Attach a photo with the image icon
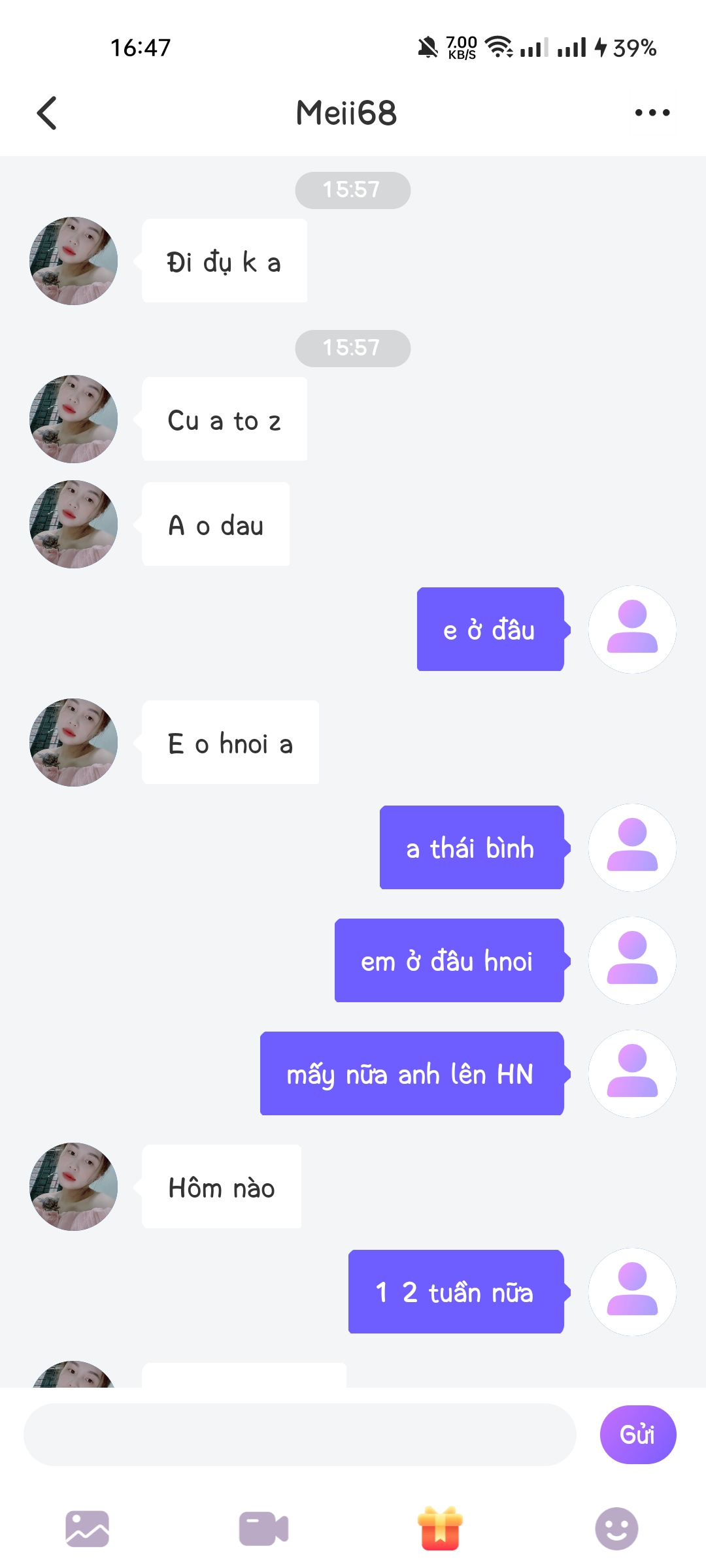This screenshot has width=706, height=1568. click(87, 1529)
